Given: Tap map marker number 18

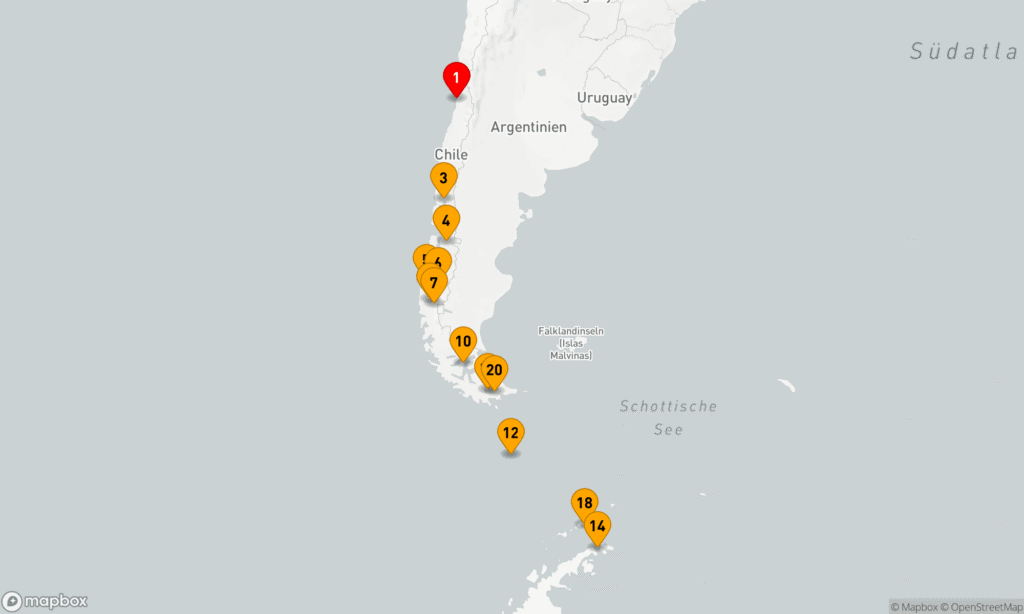Looking at the screenshot, I should [584, 502].
